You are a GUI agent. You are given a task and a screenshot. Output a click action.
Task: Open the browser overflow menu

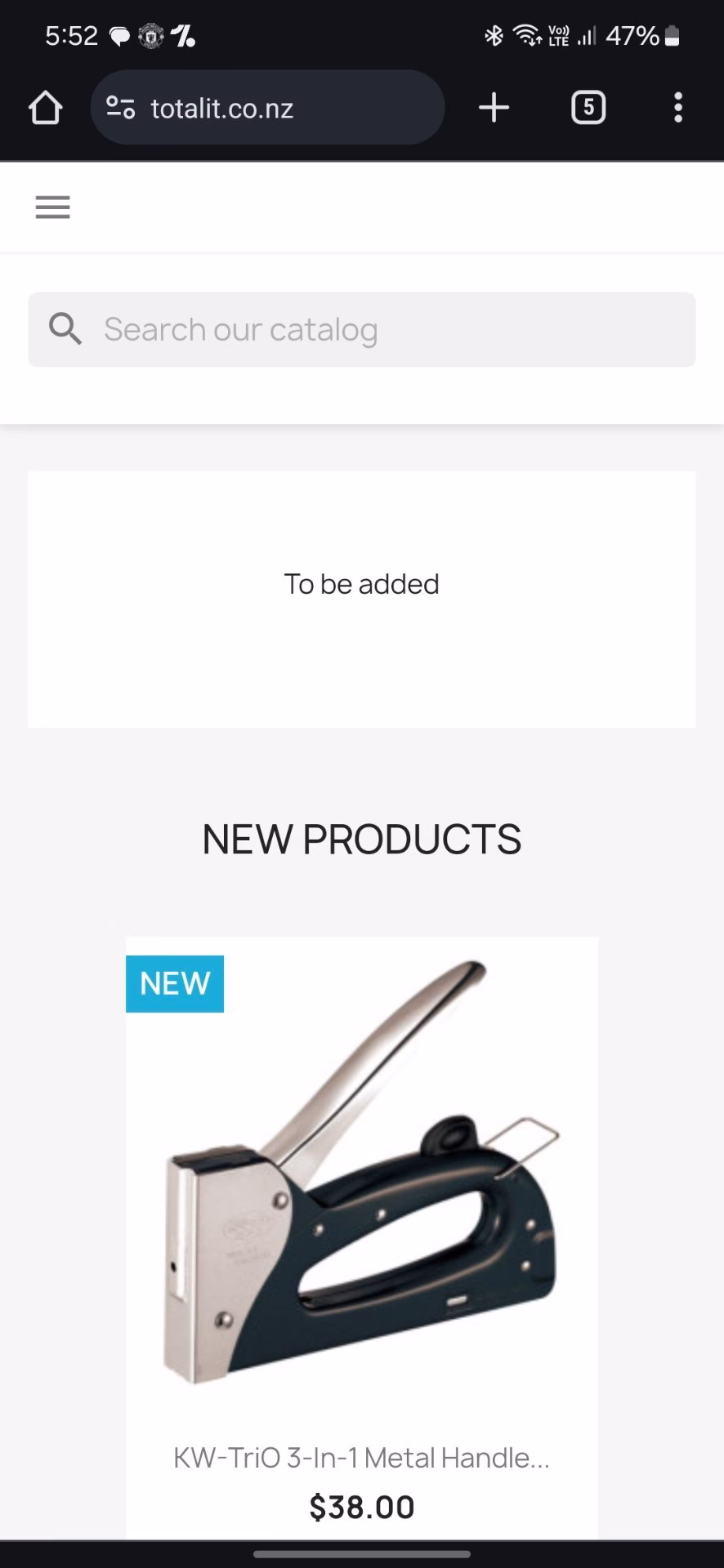coord(677,108)
